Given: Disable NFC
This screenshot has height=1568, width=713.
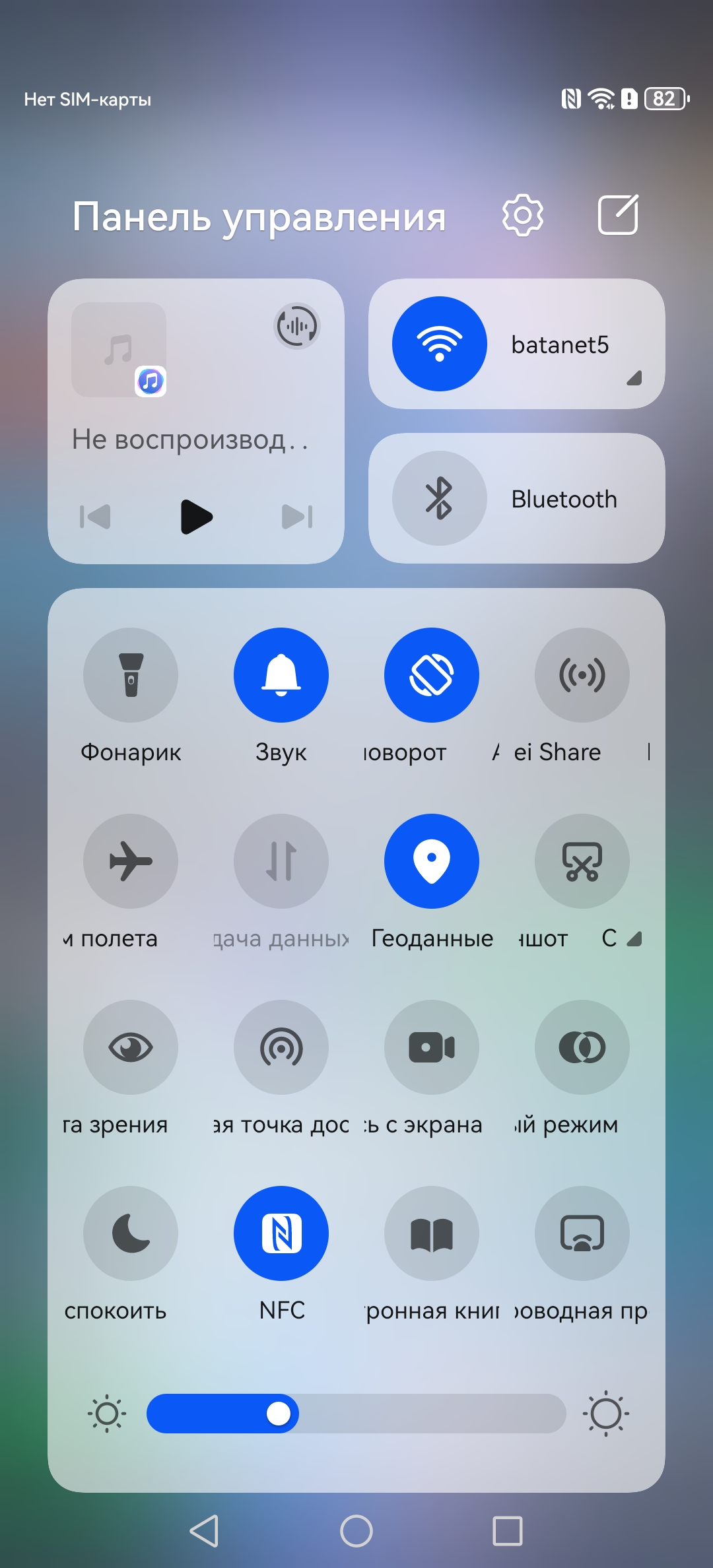Looking at the screenshot, I should point(281,1233).
